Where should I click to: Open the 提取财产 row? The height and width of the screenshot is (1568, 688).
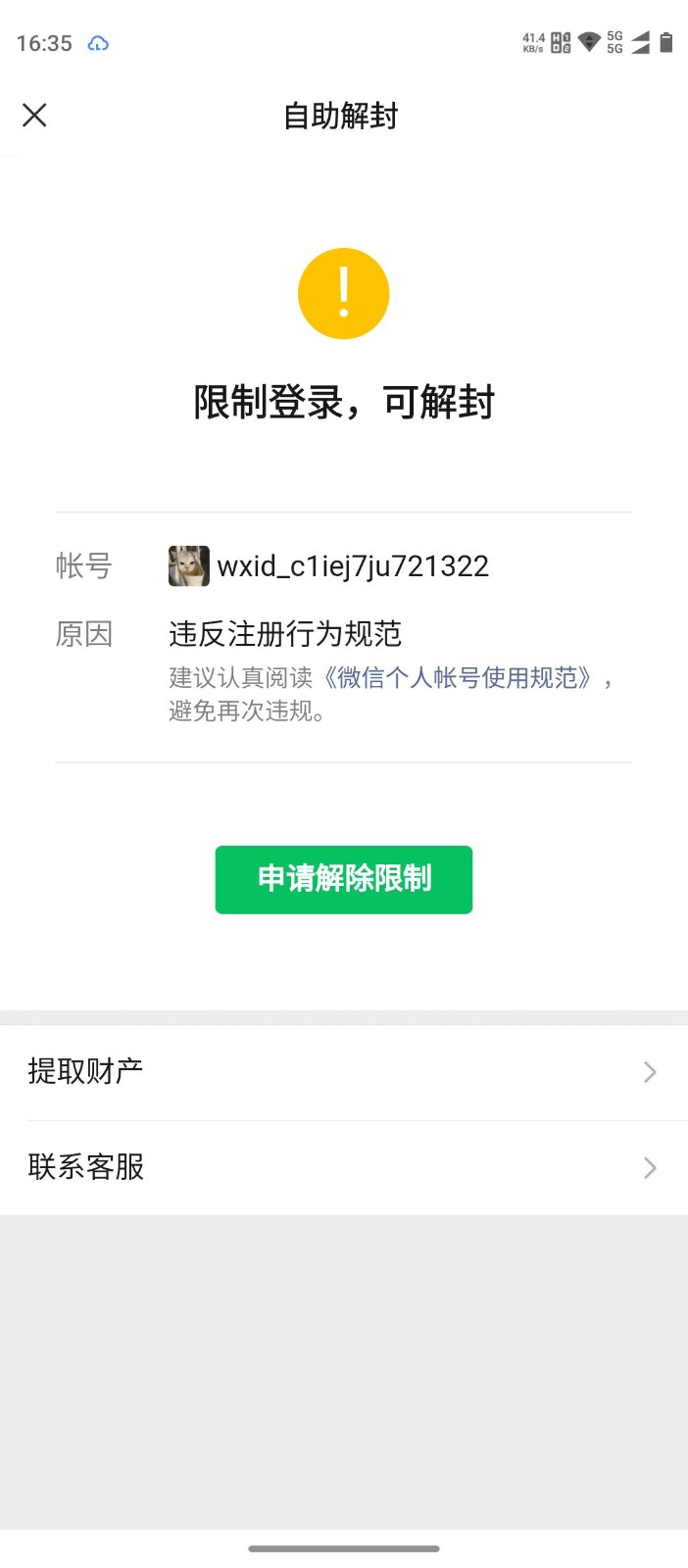click(x=343, y=1072)
